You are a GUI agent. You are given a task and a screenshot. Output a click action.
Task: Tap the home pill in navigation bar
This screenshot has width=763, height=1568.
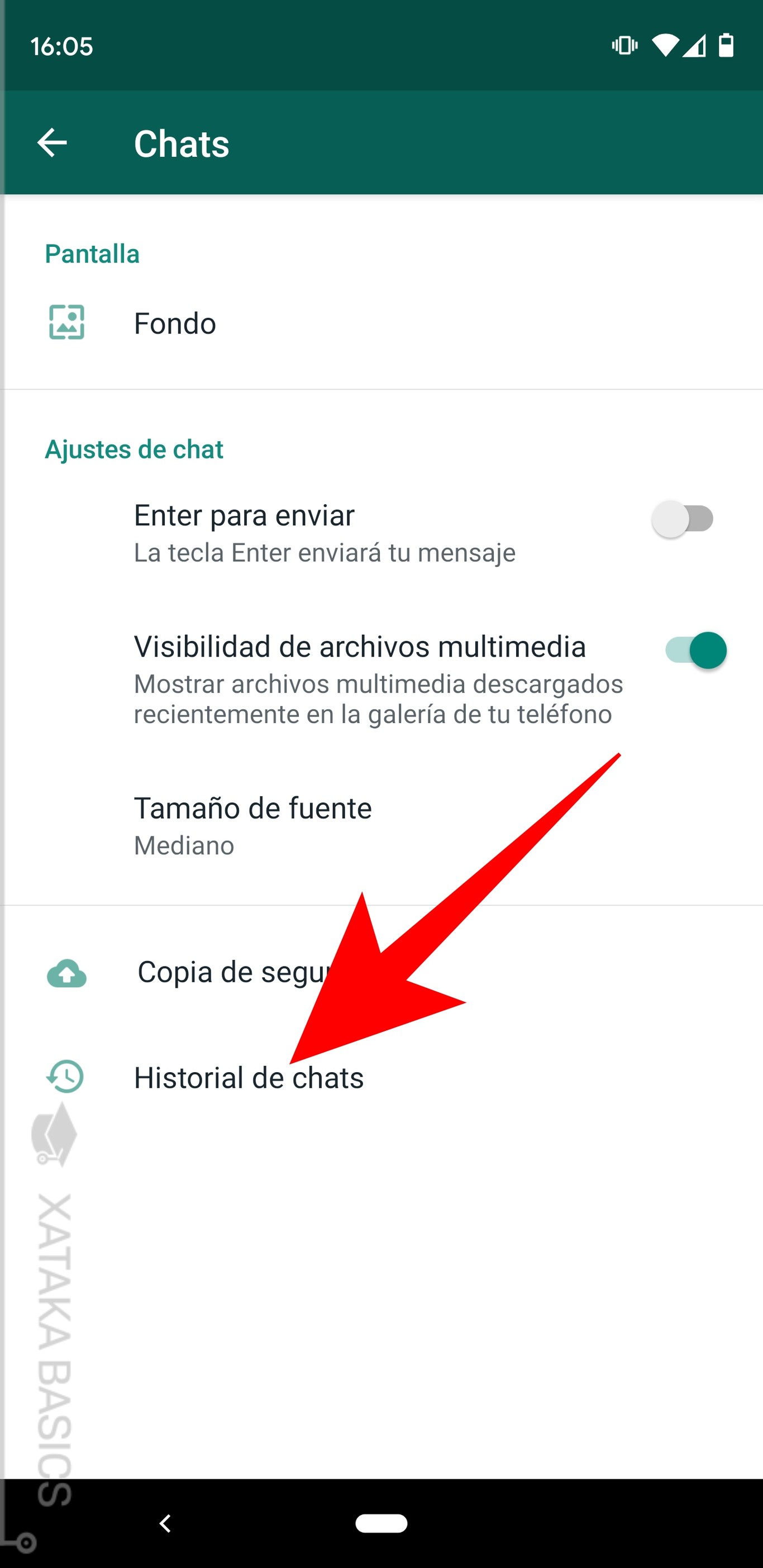click(x=381, y=1523)
